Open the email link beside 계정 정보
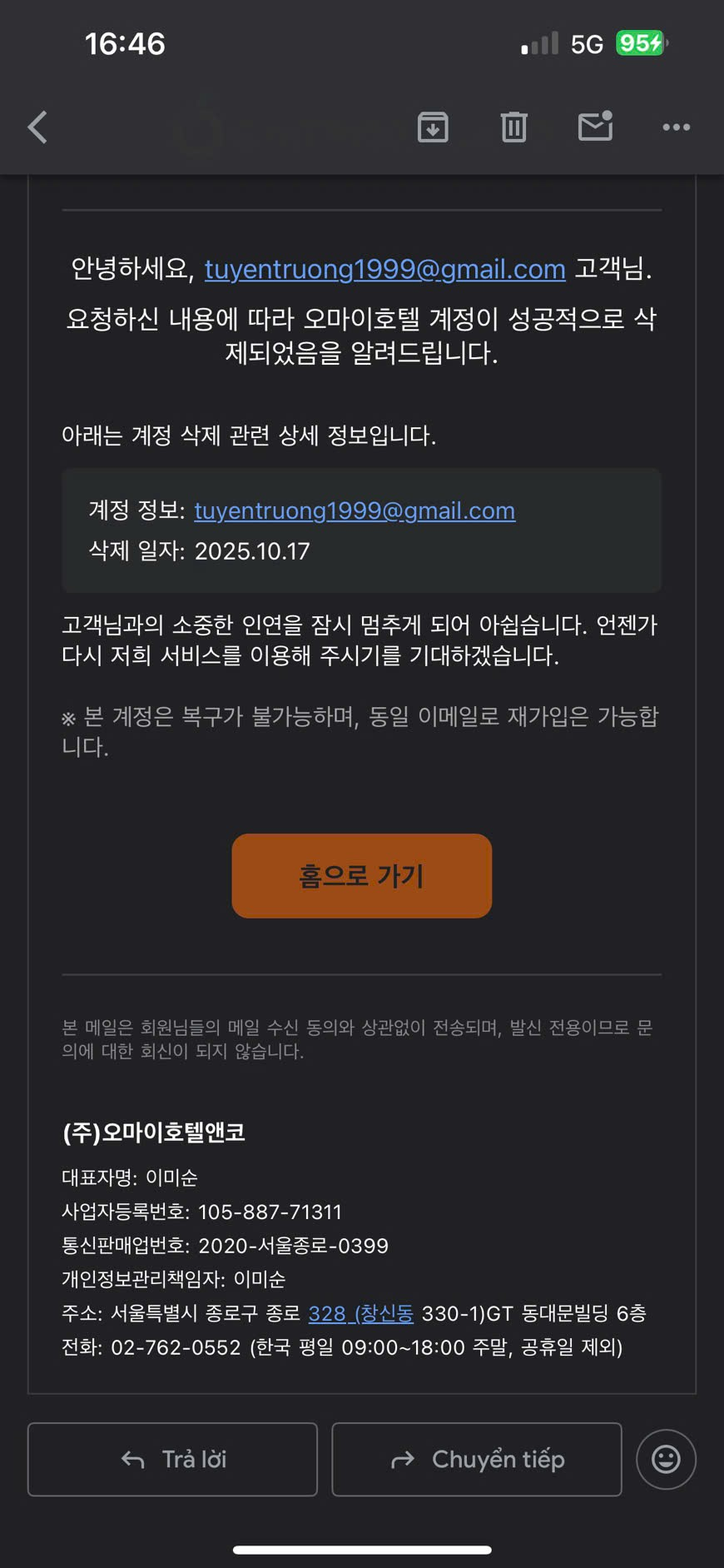 355,510
